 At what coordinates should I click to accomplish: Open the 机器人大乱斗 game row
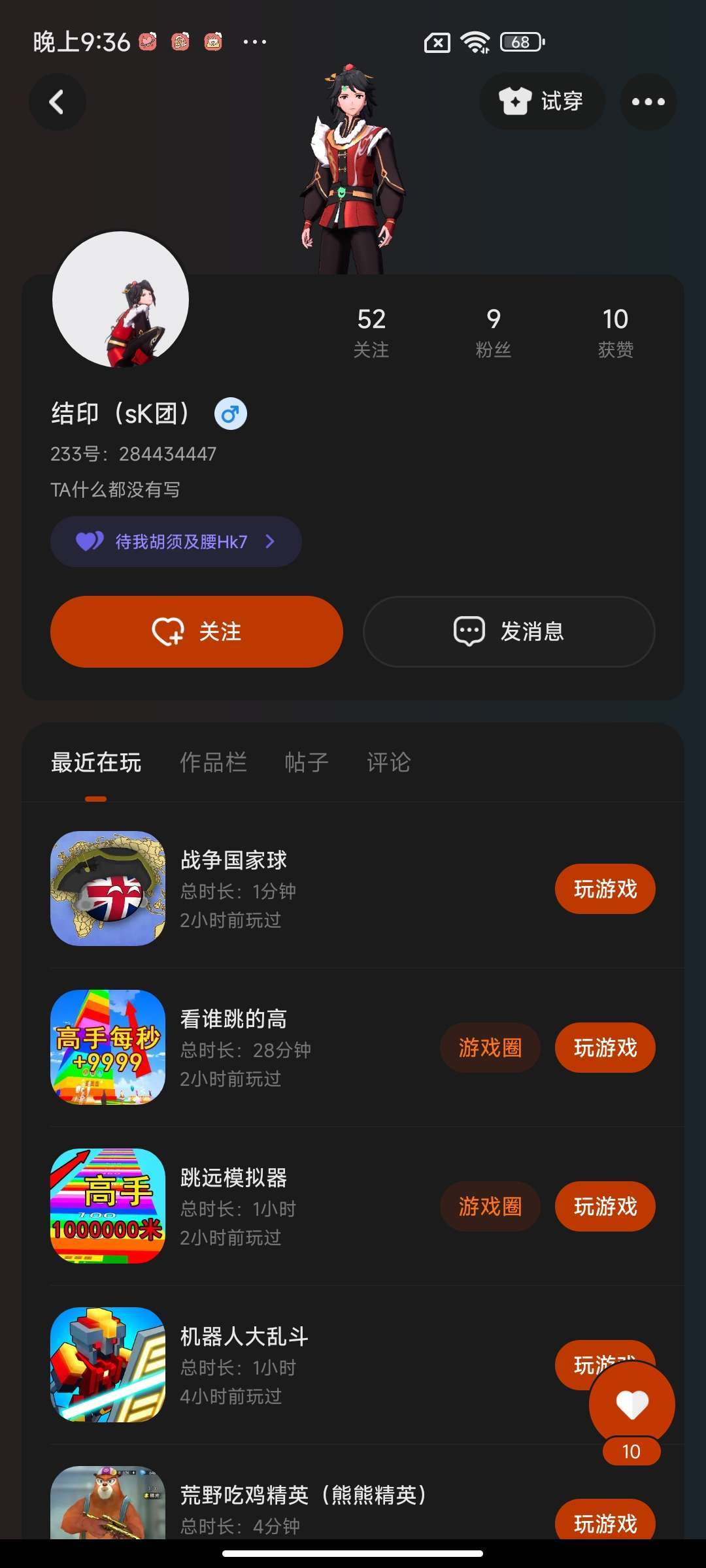[x=261, y=1365]
